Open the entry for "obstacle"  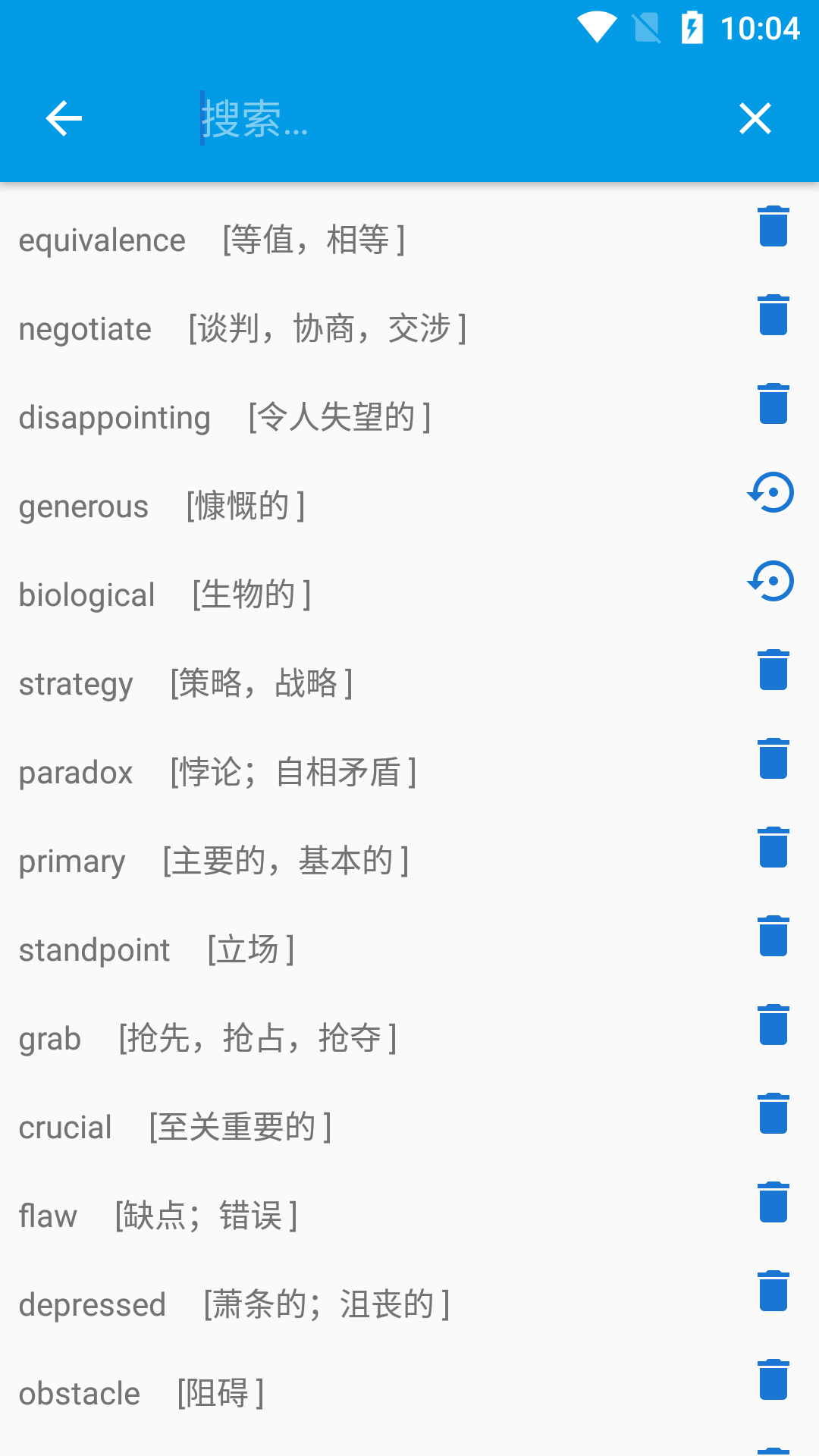point(303,1393)
